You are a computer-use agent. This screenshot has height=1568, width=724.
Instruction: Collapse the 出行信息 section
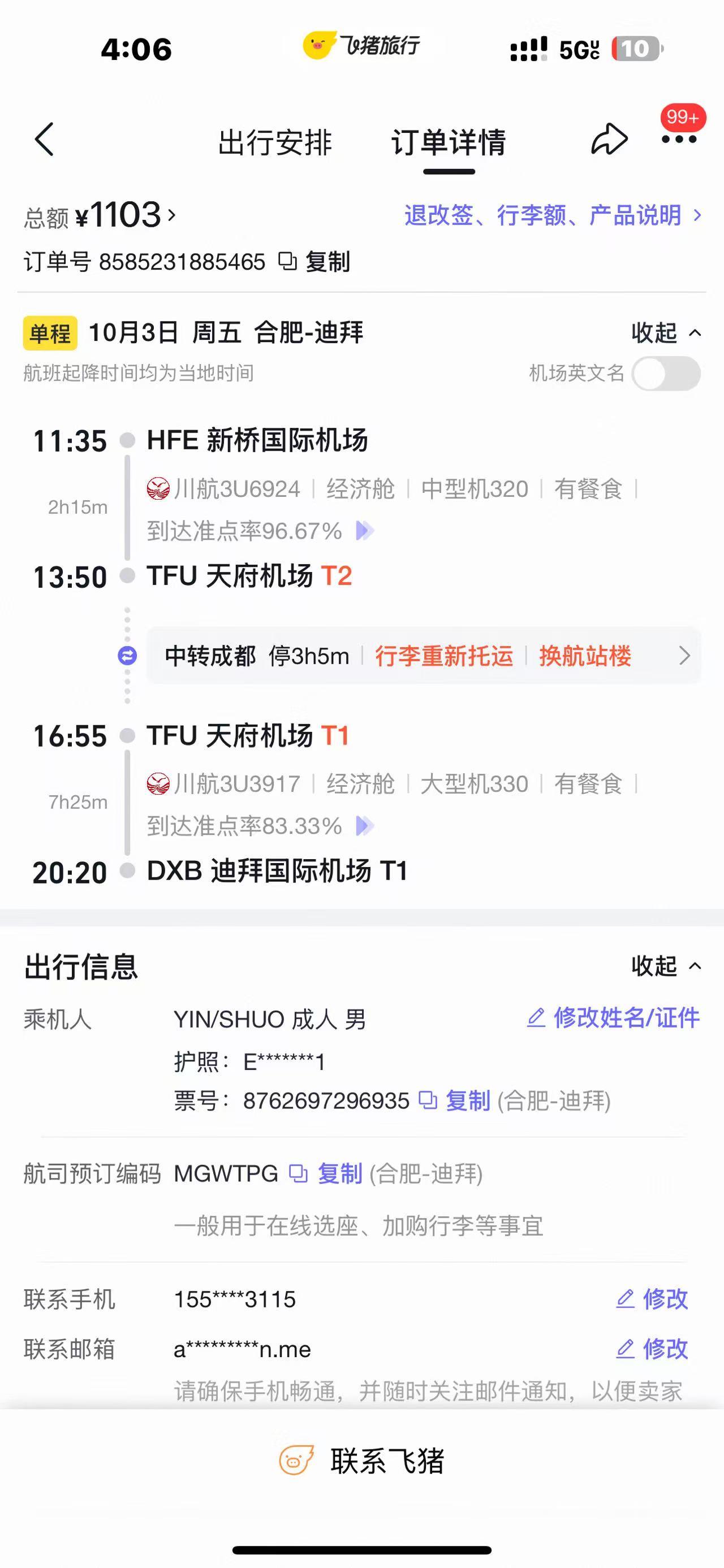[x=666, y=966]
